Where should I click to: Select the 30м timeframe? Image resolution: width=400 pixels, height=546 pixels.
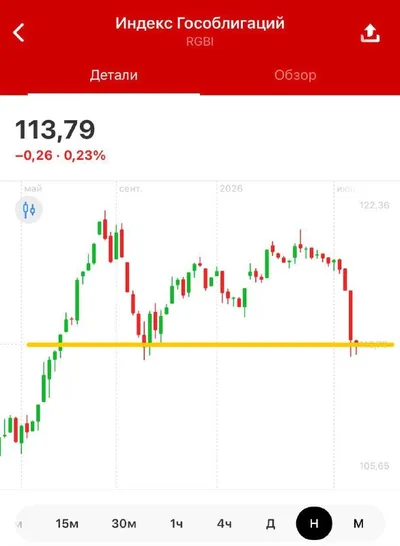pos(124,523)
